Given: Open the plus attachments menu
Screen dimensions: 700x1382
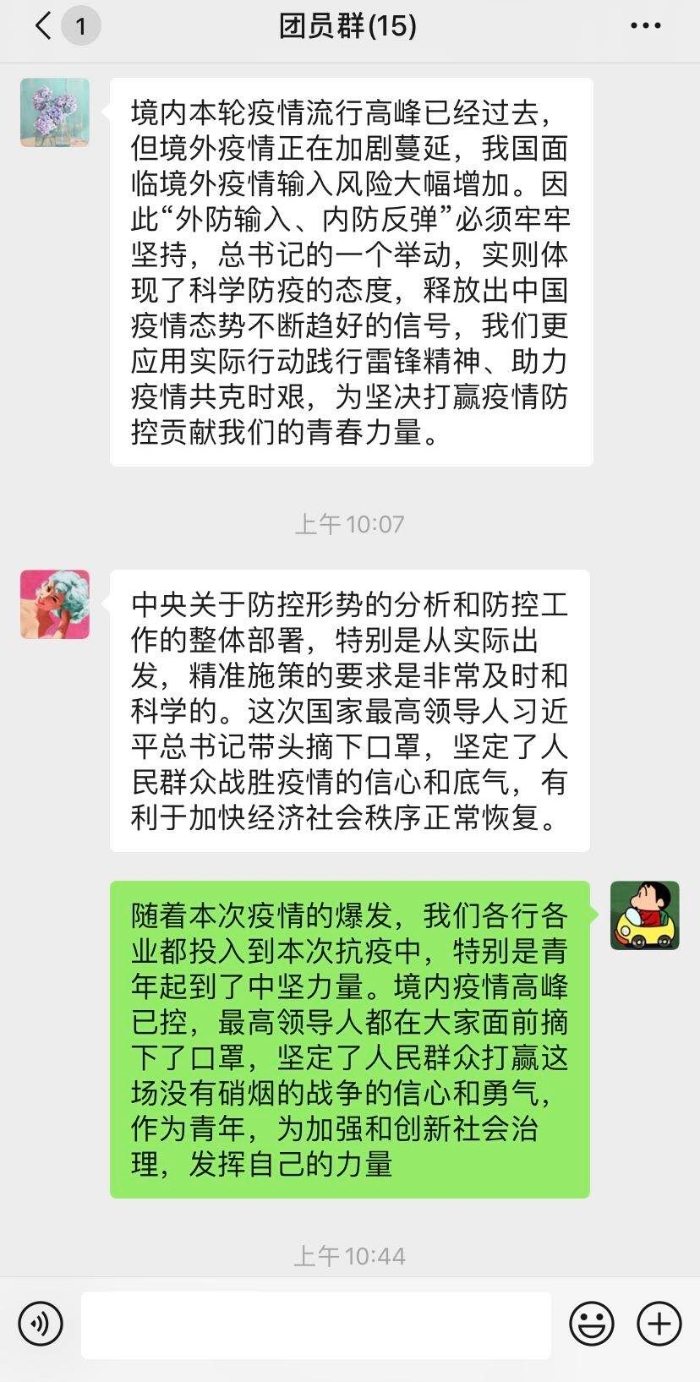Looking at the screenshot, I should pos(659,1324).
